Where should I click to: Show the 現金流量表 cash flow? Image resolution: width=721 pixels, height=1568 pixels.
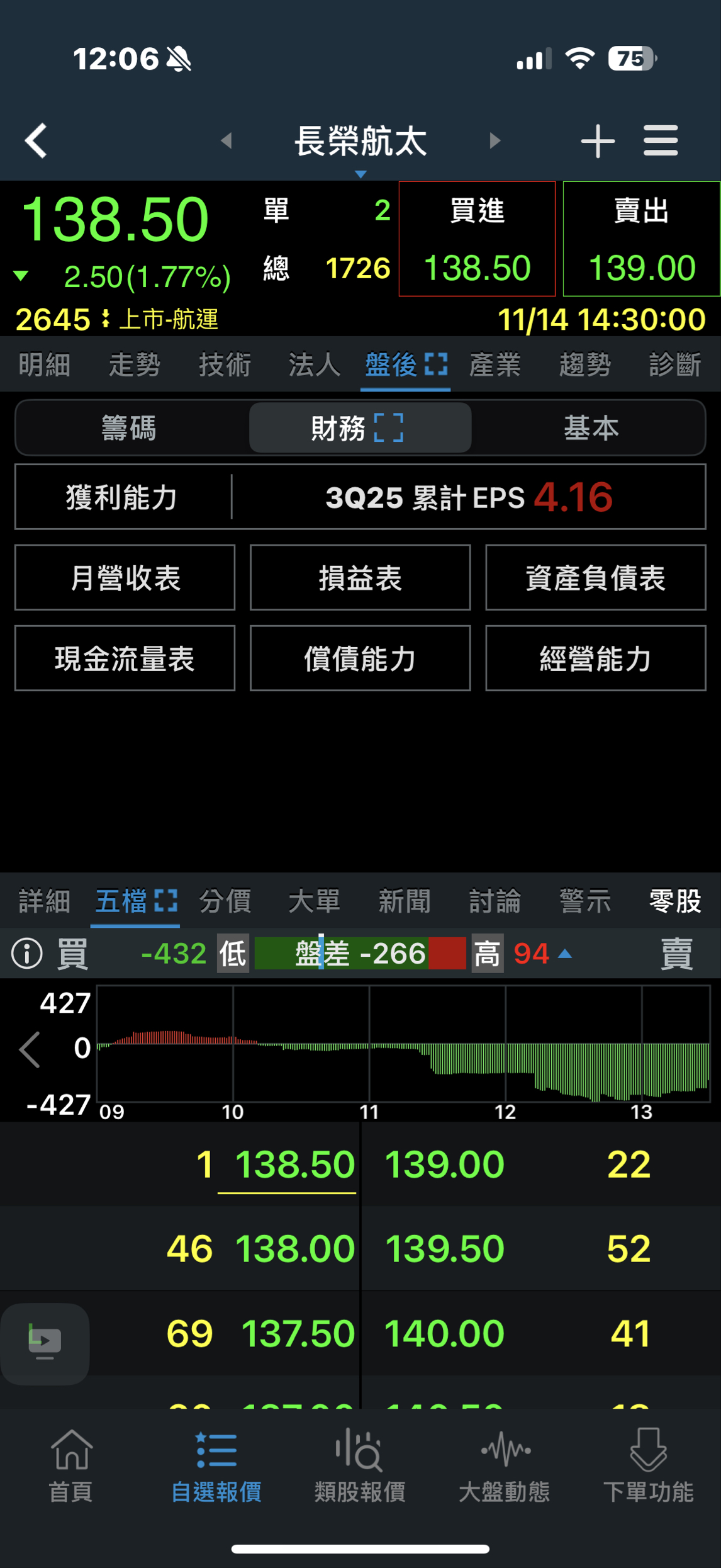coord(125,658)
